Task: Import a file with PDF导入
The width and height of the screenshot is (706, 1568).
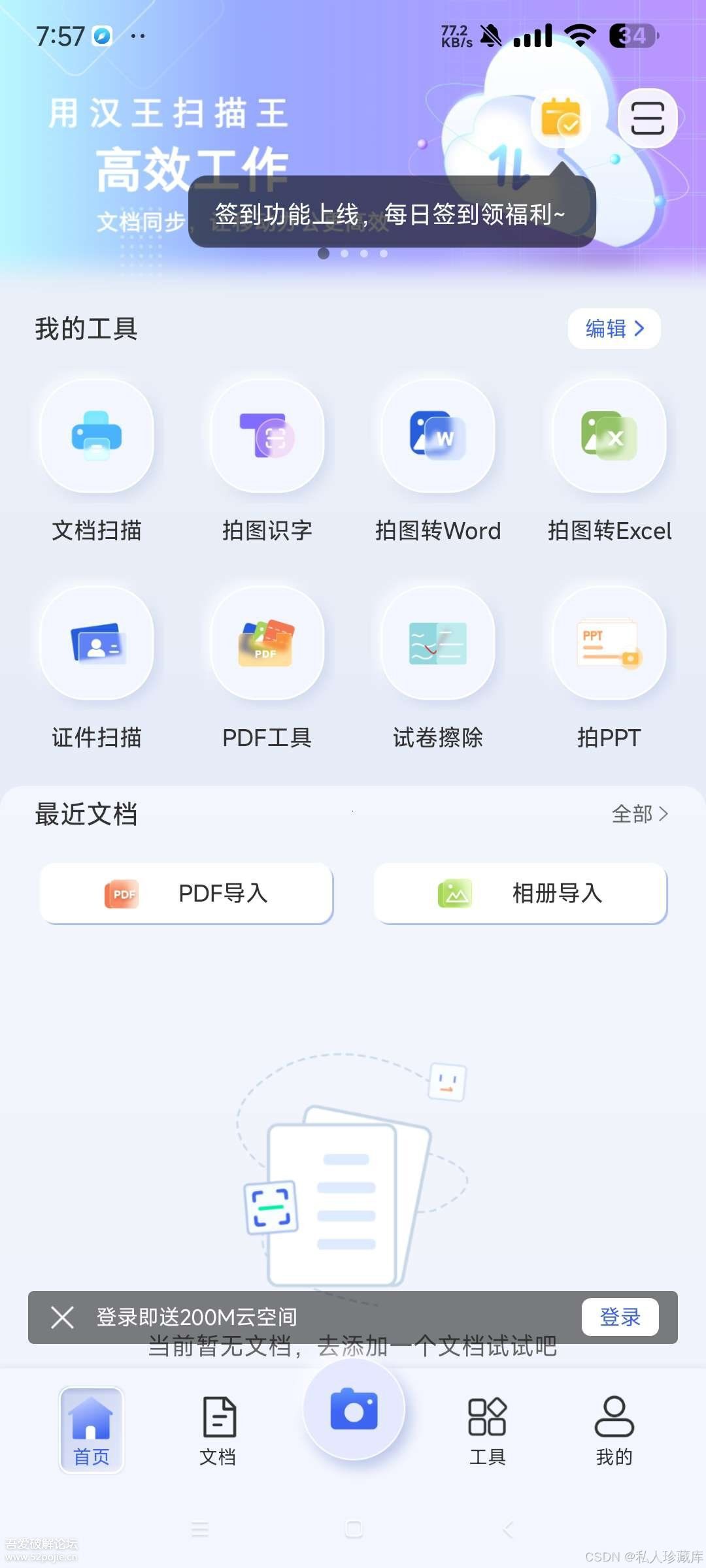Action: click(x=187, y=893)
